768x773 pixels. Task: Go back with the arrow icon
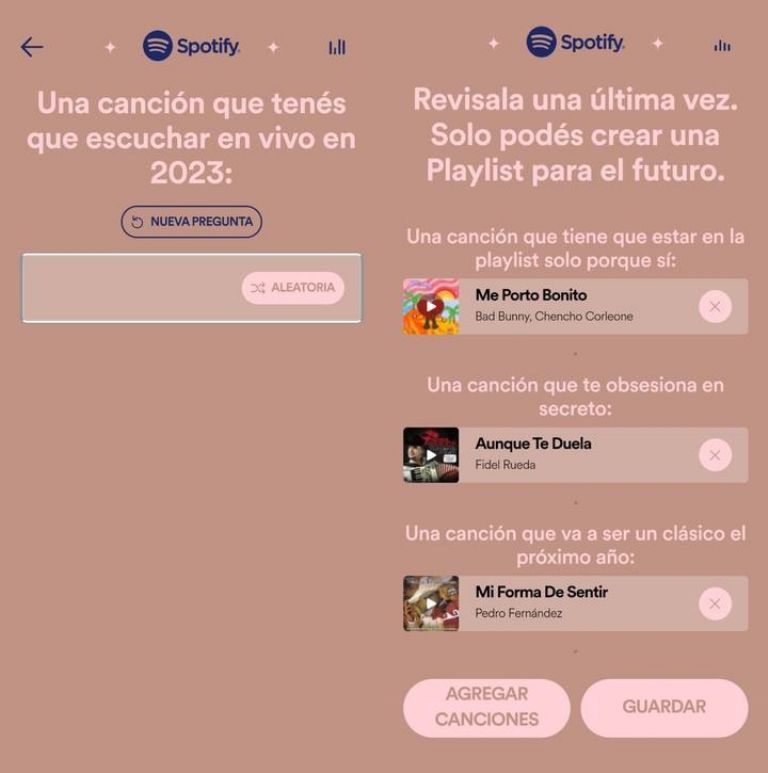tap(32, 47)
